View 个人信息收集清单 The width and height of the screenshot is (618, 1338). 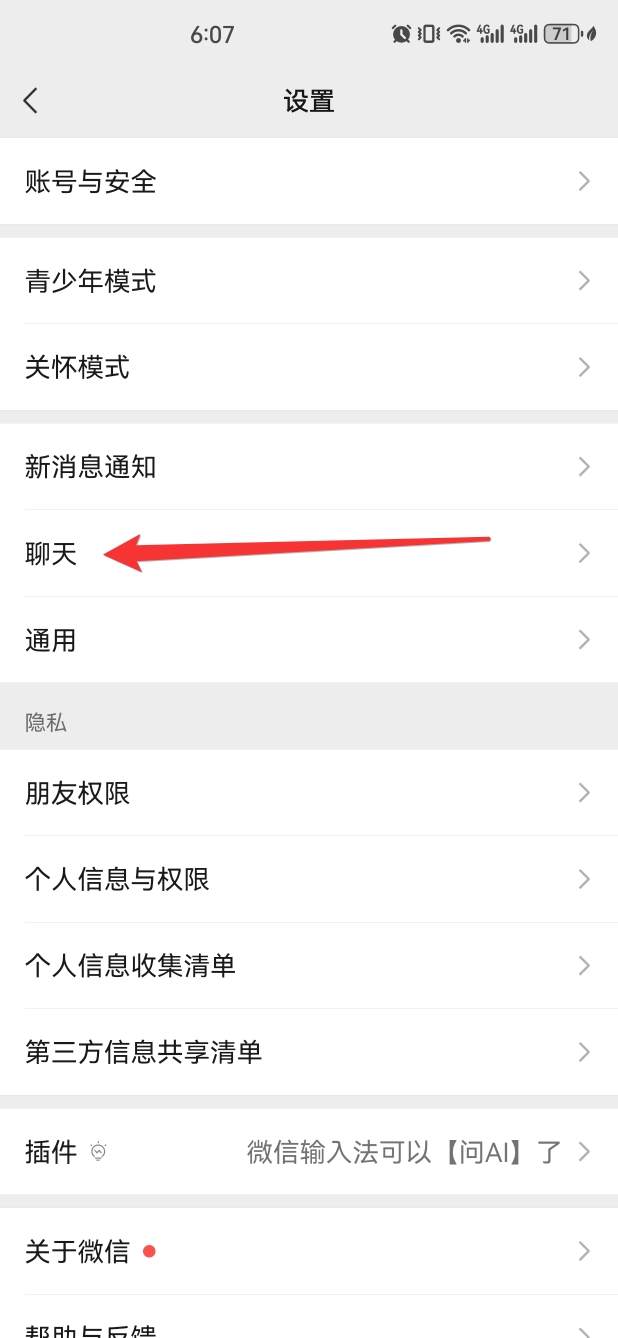309,965
